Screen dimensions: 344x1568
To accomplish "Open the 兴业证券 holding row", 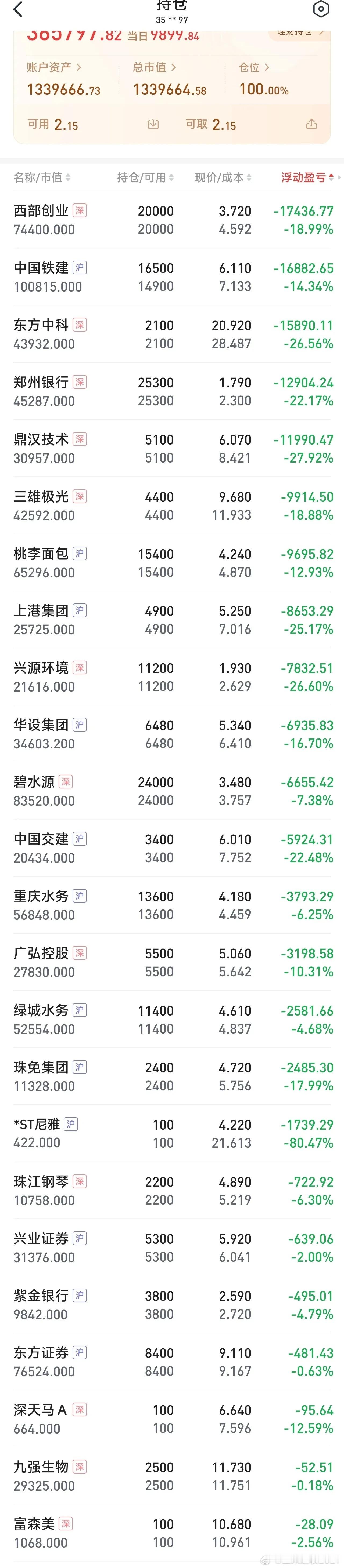I will coord(172,1248).
